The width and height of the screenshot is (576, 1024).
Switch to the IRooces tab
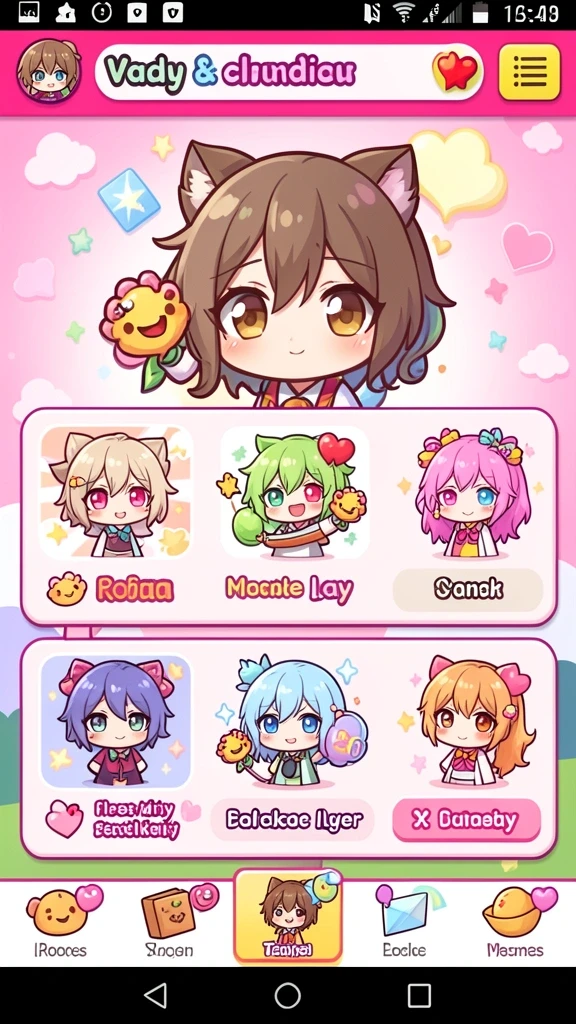(x=60, y=921)
